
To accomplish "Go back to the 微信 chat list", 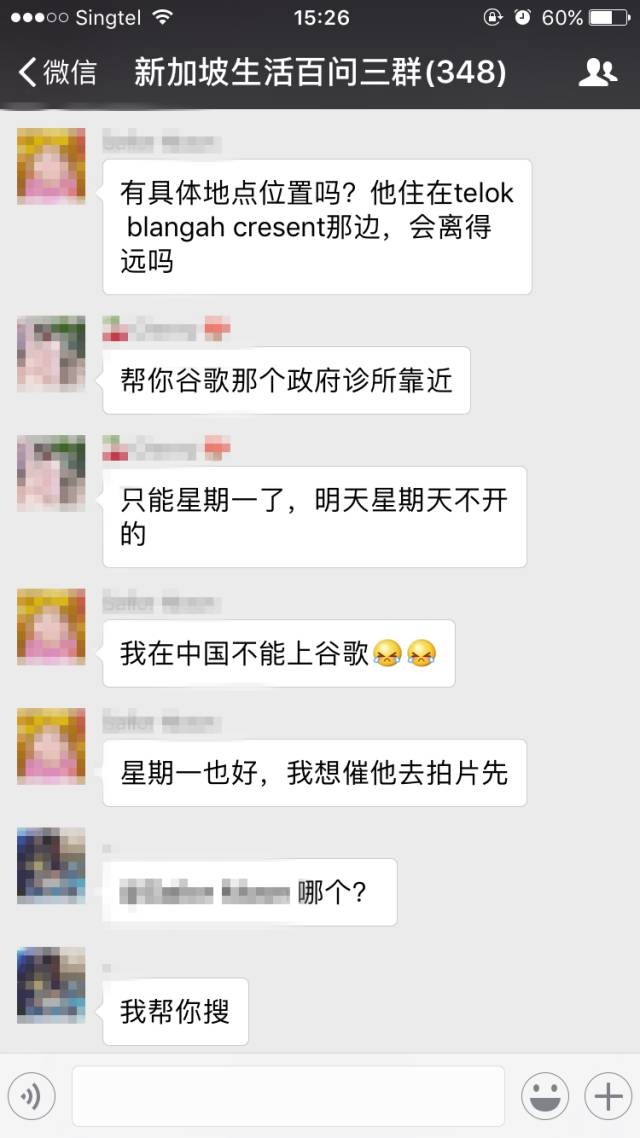I will point(58,72).
